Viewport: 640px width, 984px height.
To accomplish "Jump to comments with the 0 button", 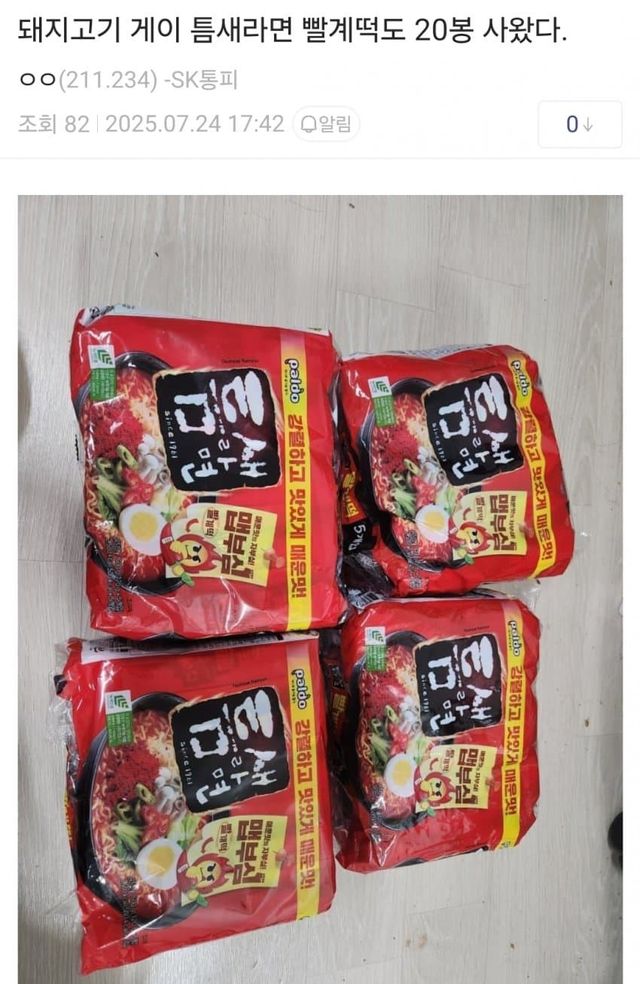I will [579, 124].
